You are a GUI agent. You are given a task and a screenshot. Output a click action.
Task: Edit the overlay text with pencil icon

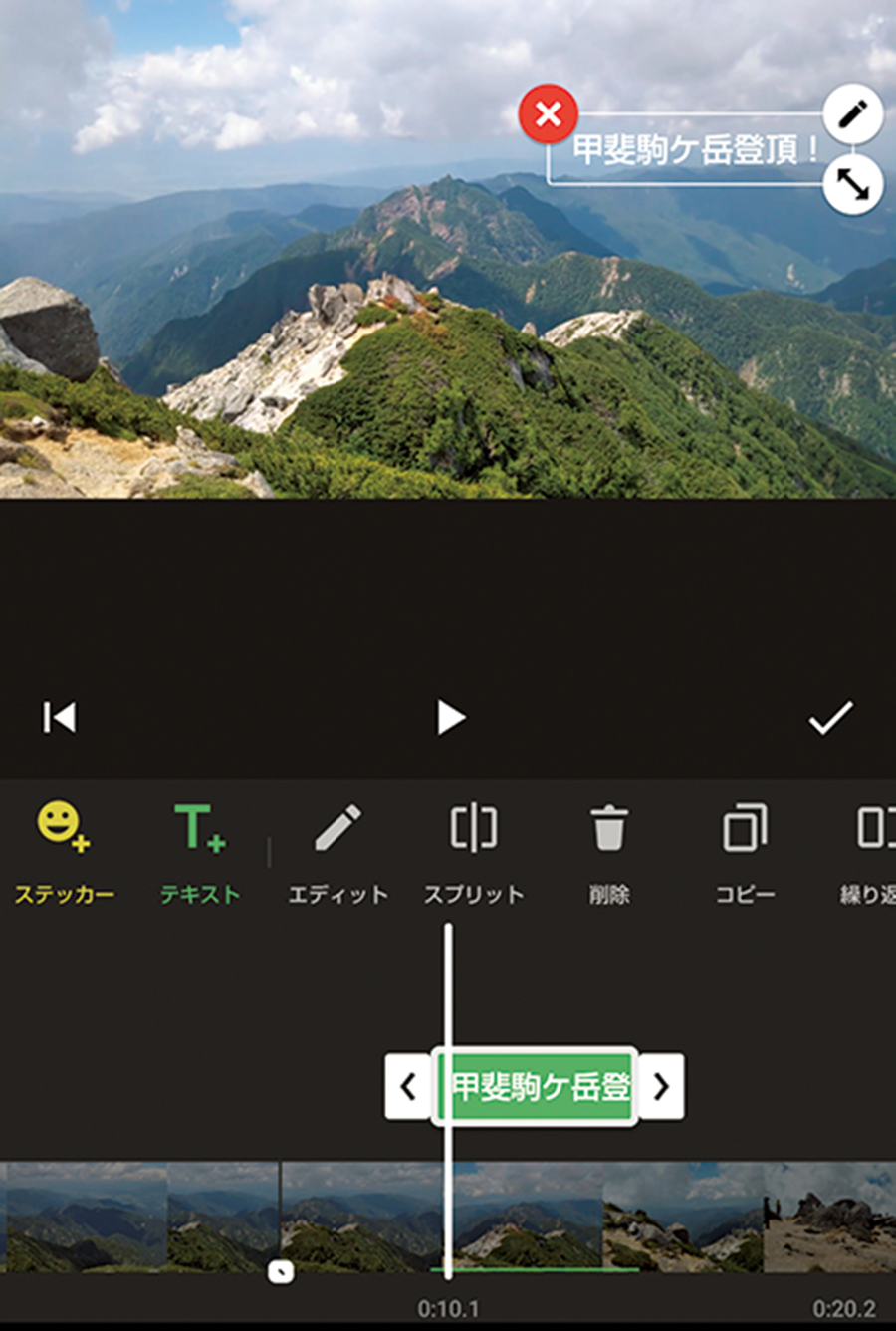click(x=853, y=114)
